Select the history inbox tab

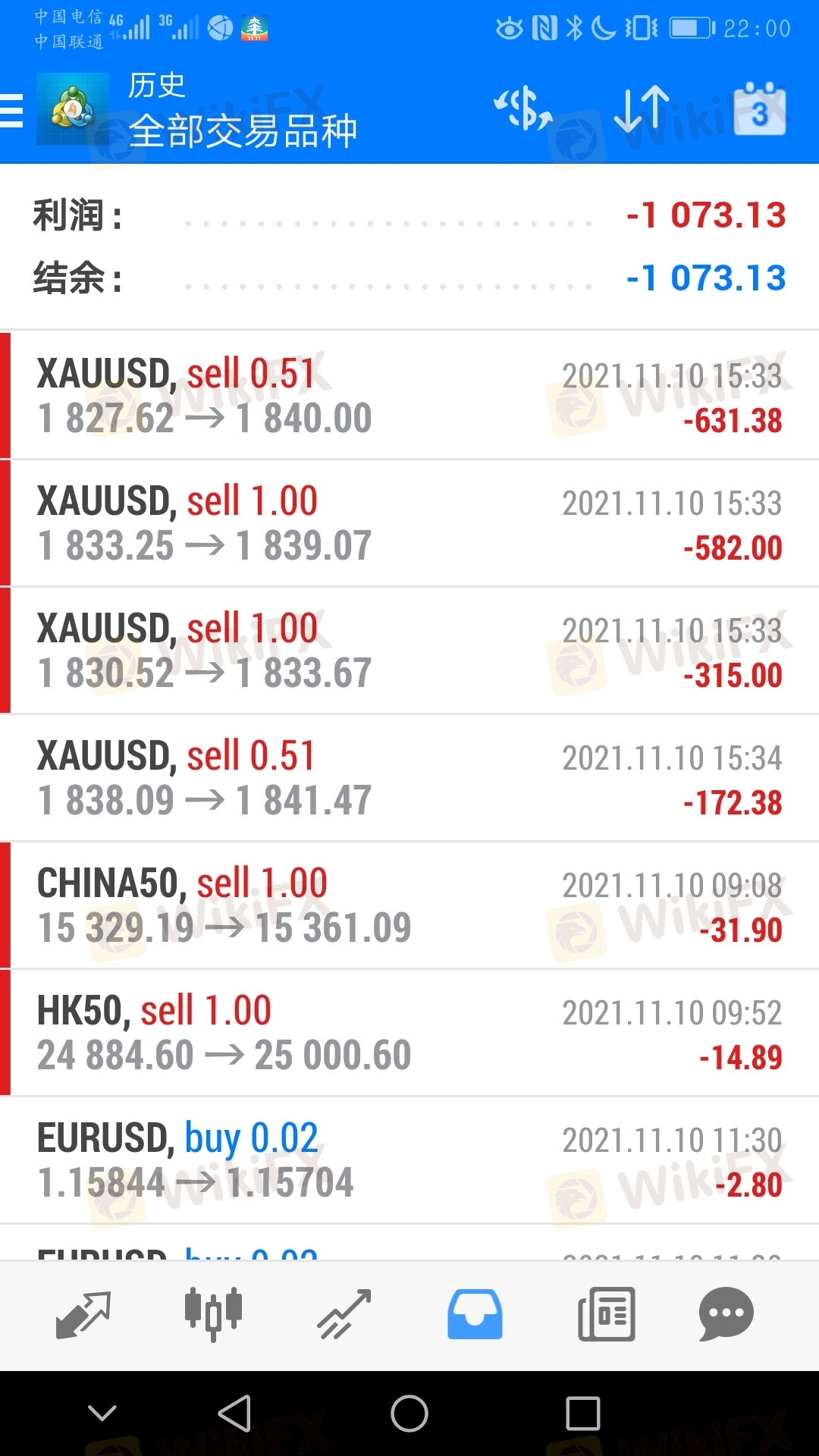pos(475,1314)
